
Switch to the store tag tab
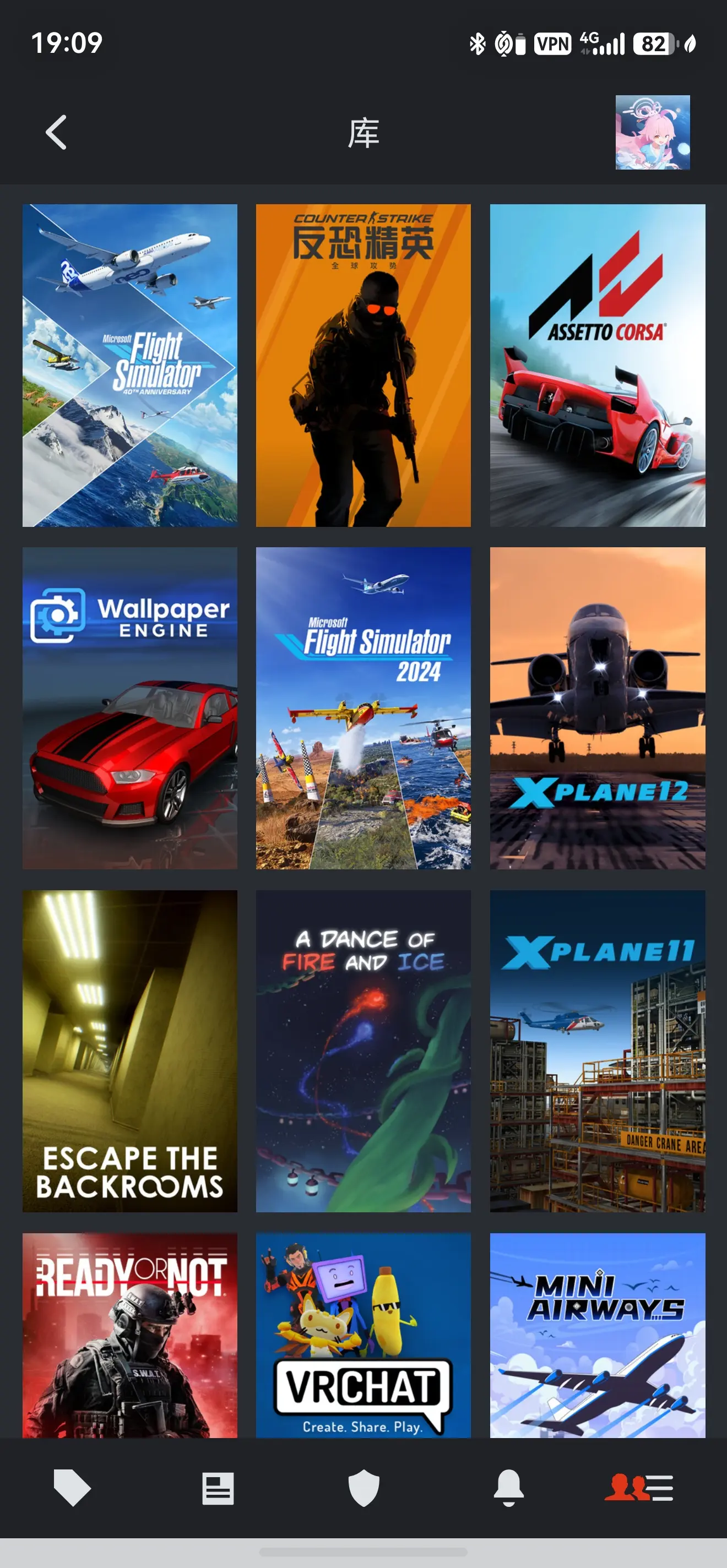pos(73,1488)
